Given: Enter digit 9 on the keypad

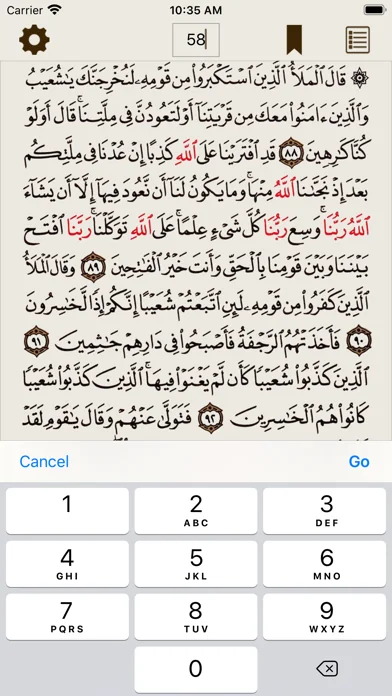Looking at the screenshot, I should pos(325,617).
